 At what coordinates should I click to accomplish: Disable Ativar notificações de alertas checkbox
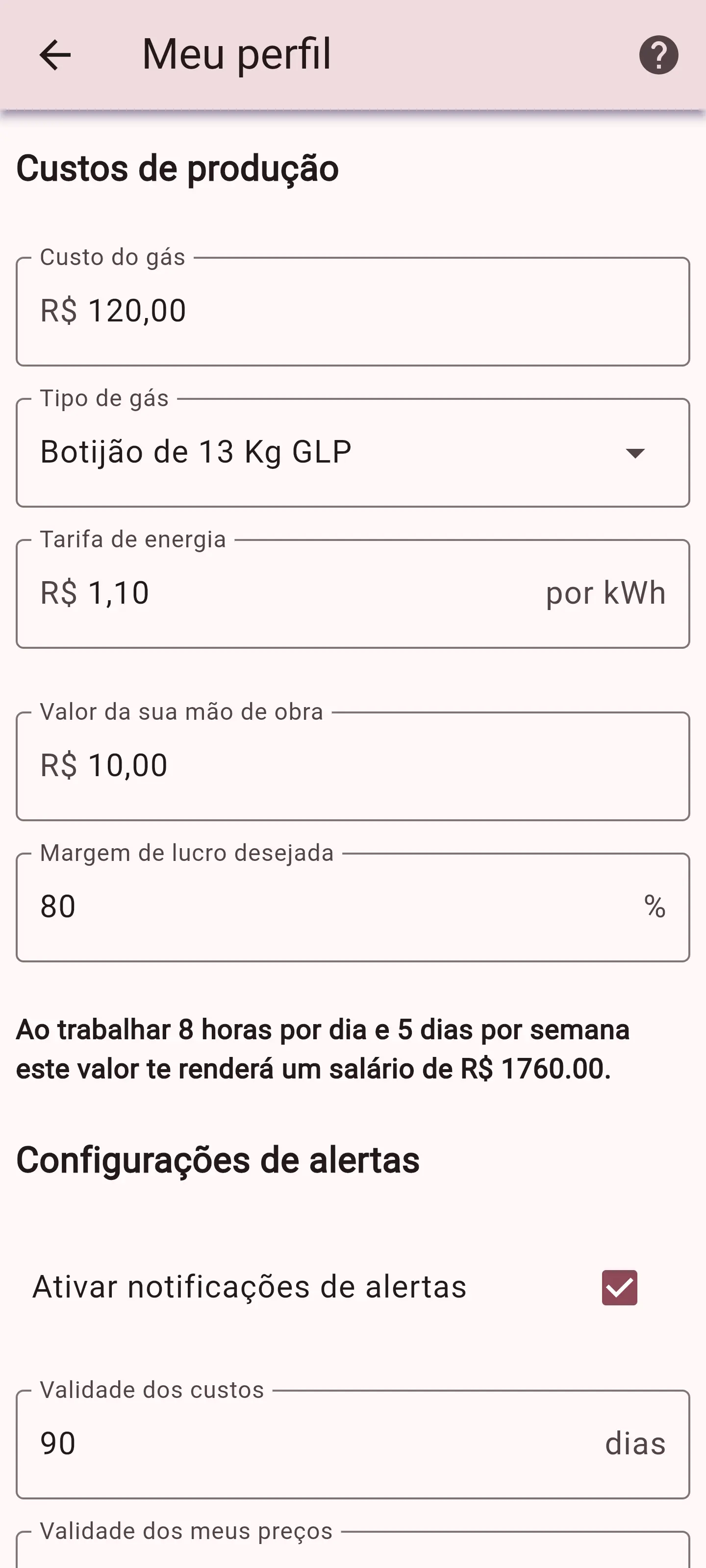[x=619, y=1287]
